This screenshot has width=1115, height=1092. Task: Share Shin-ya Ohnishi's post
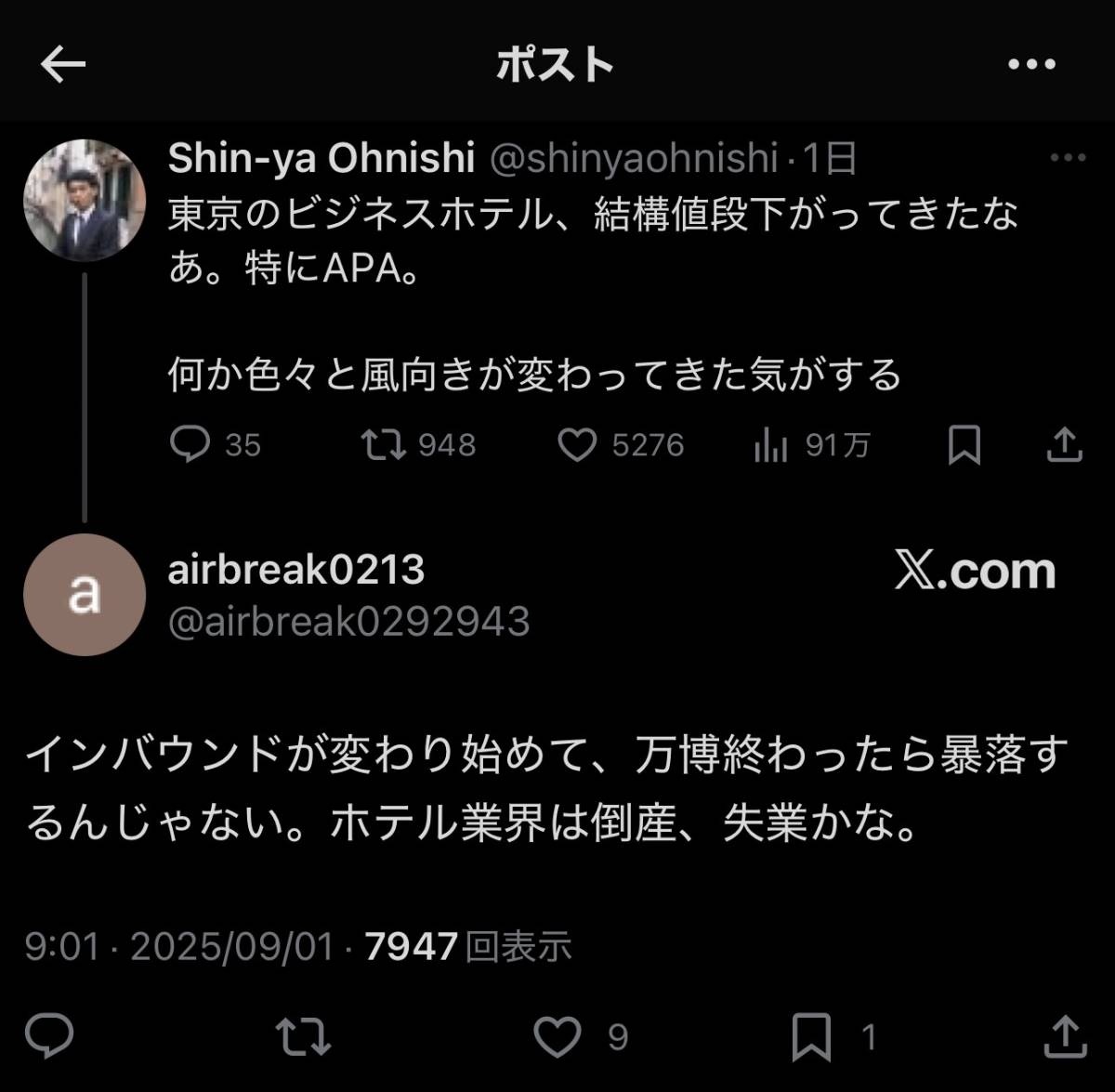[x=1064, y=445]
